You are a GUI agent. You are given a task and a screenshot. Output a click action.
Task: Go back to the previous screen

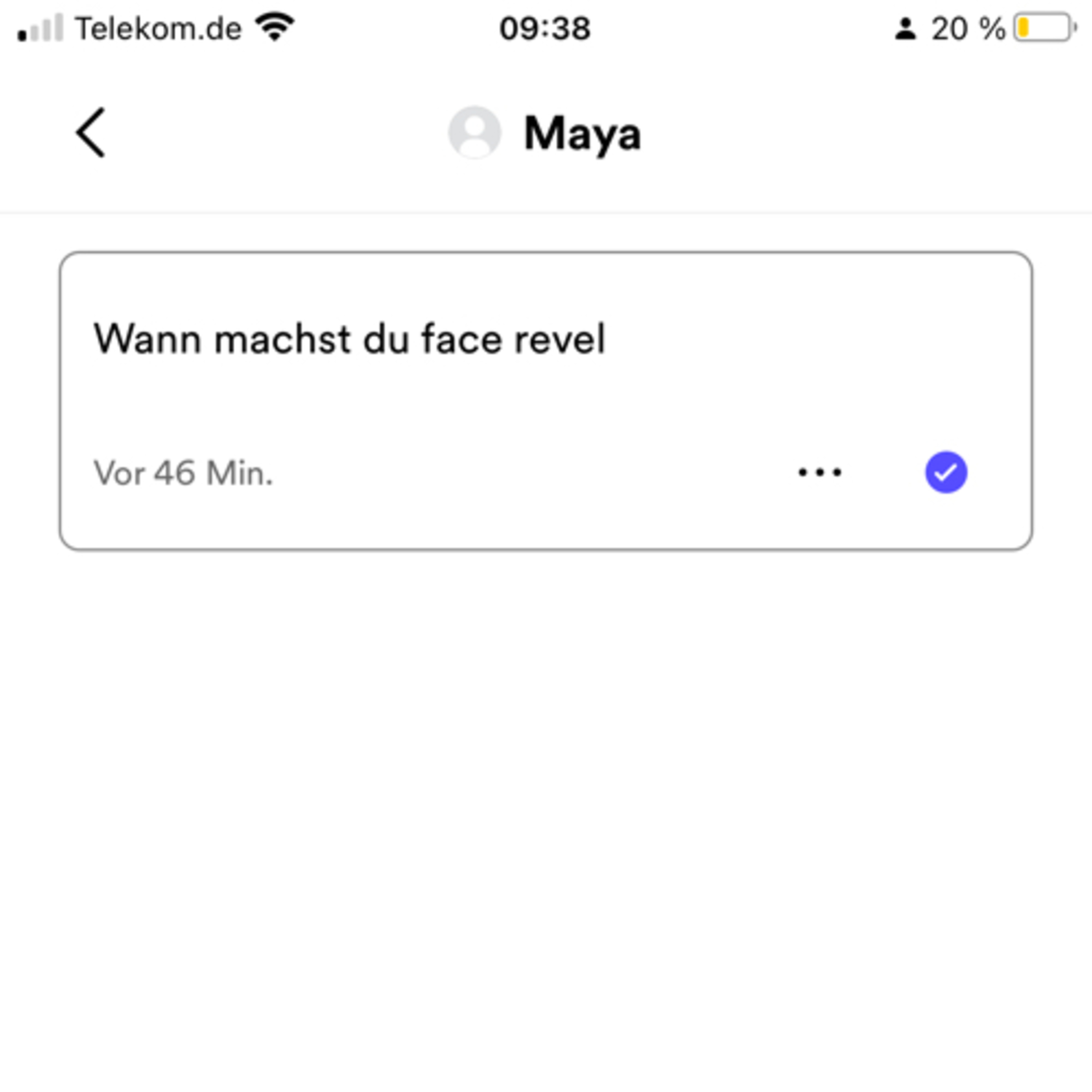(x=90, y=133)
